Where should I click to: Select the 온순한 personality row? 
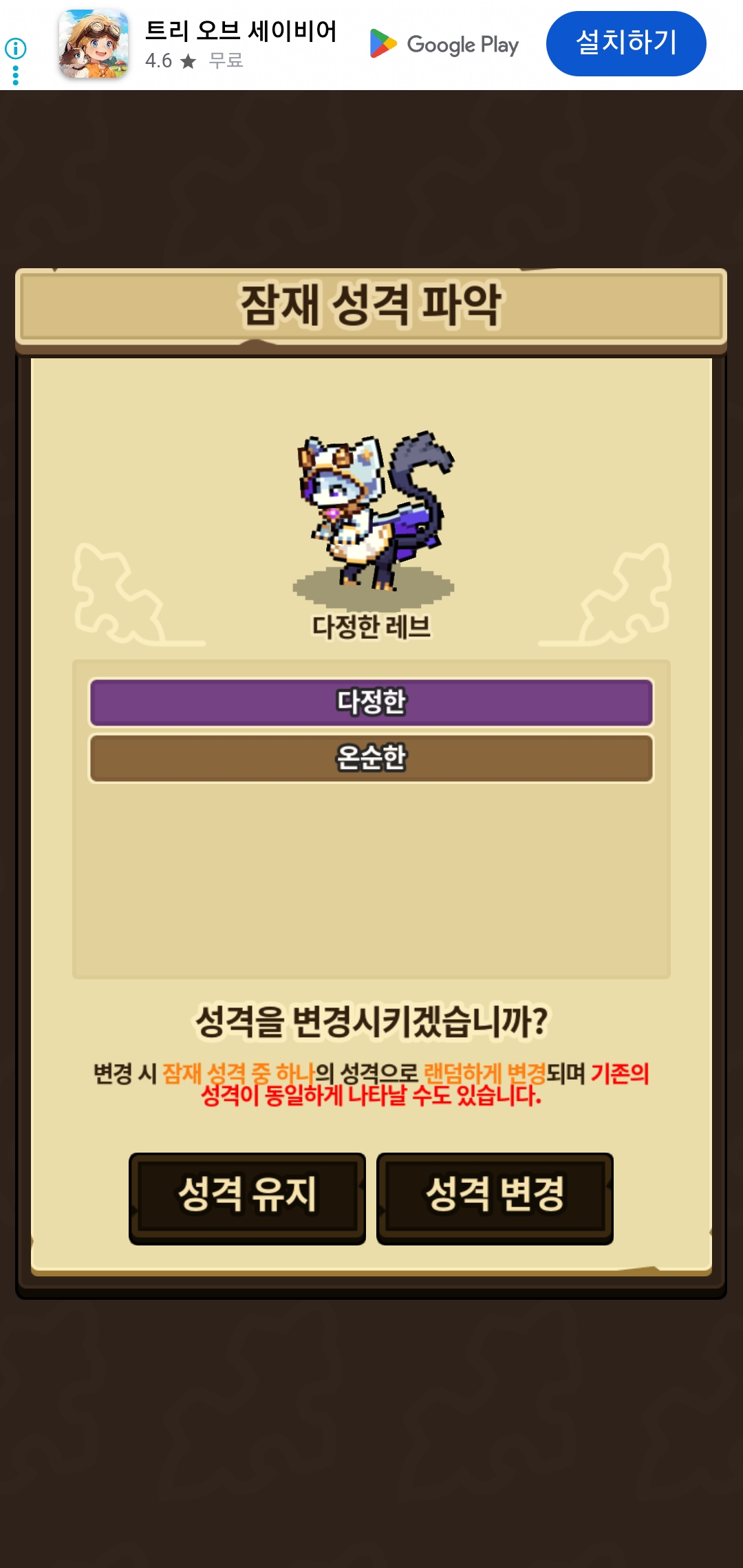[x=371, y=758]
